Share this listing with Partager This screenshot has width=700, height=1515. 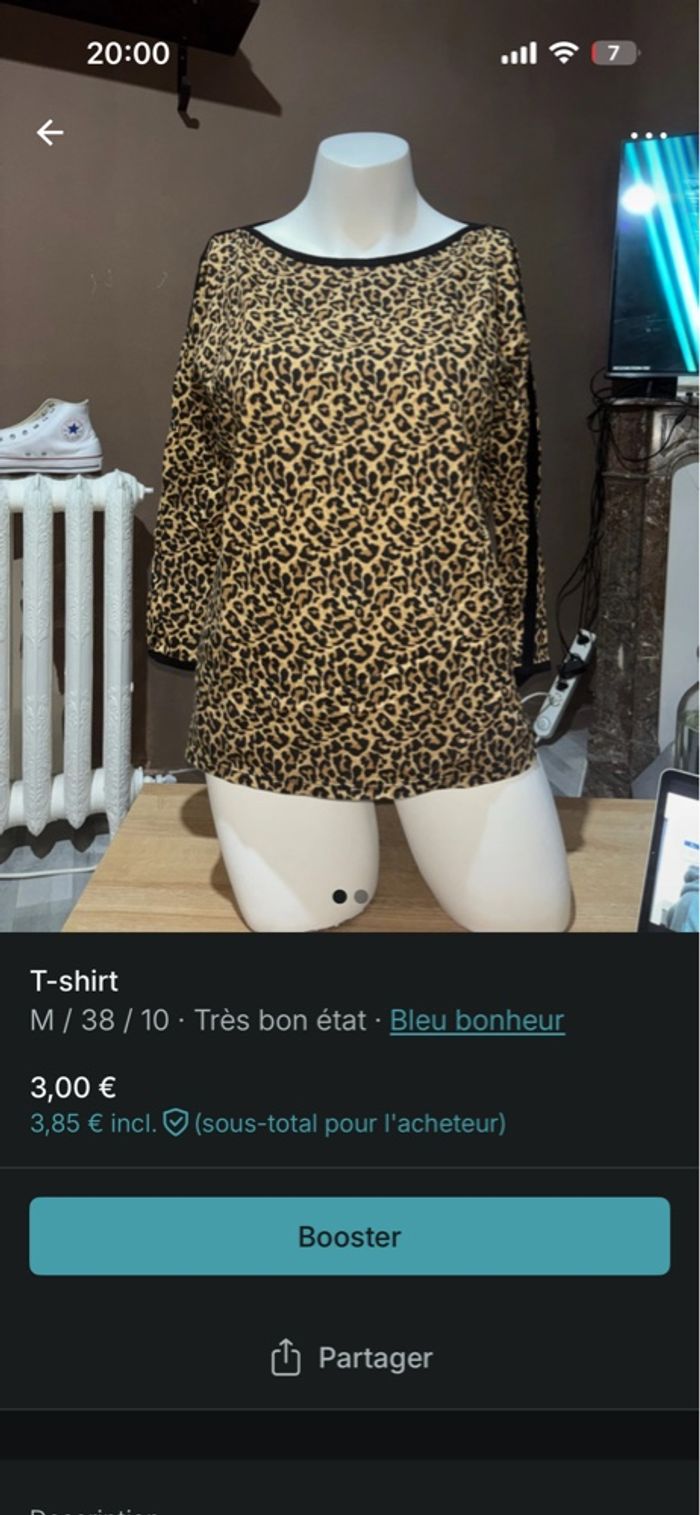[x=351, y=1358]
